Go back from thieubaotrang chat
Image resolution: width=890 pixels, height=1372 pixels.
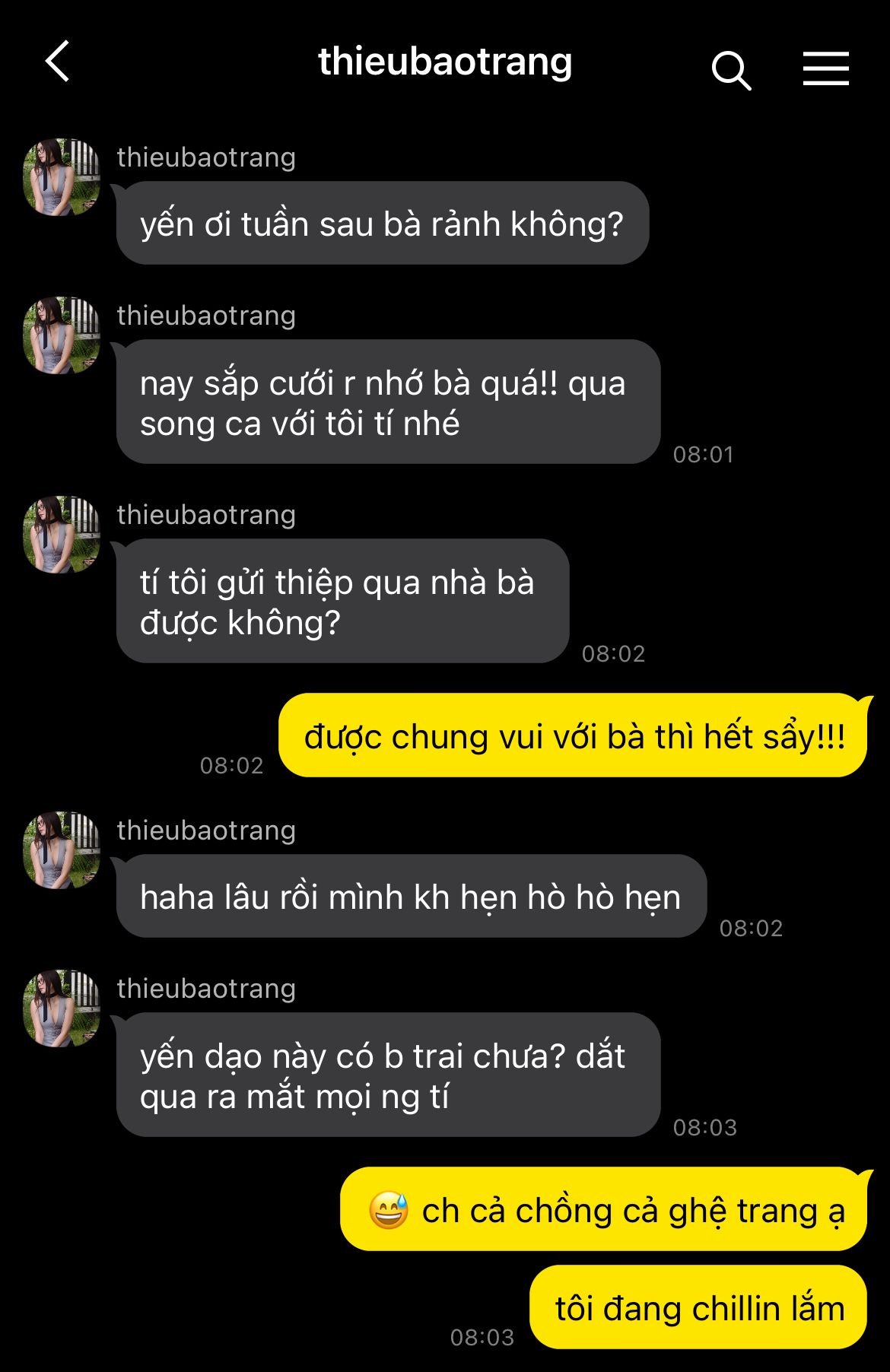coord(58,62)
